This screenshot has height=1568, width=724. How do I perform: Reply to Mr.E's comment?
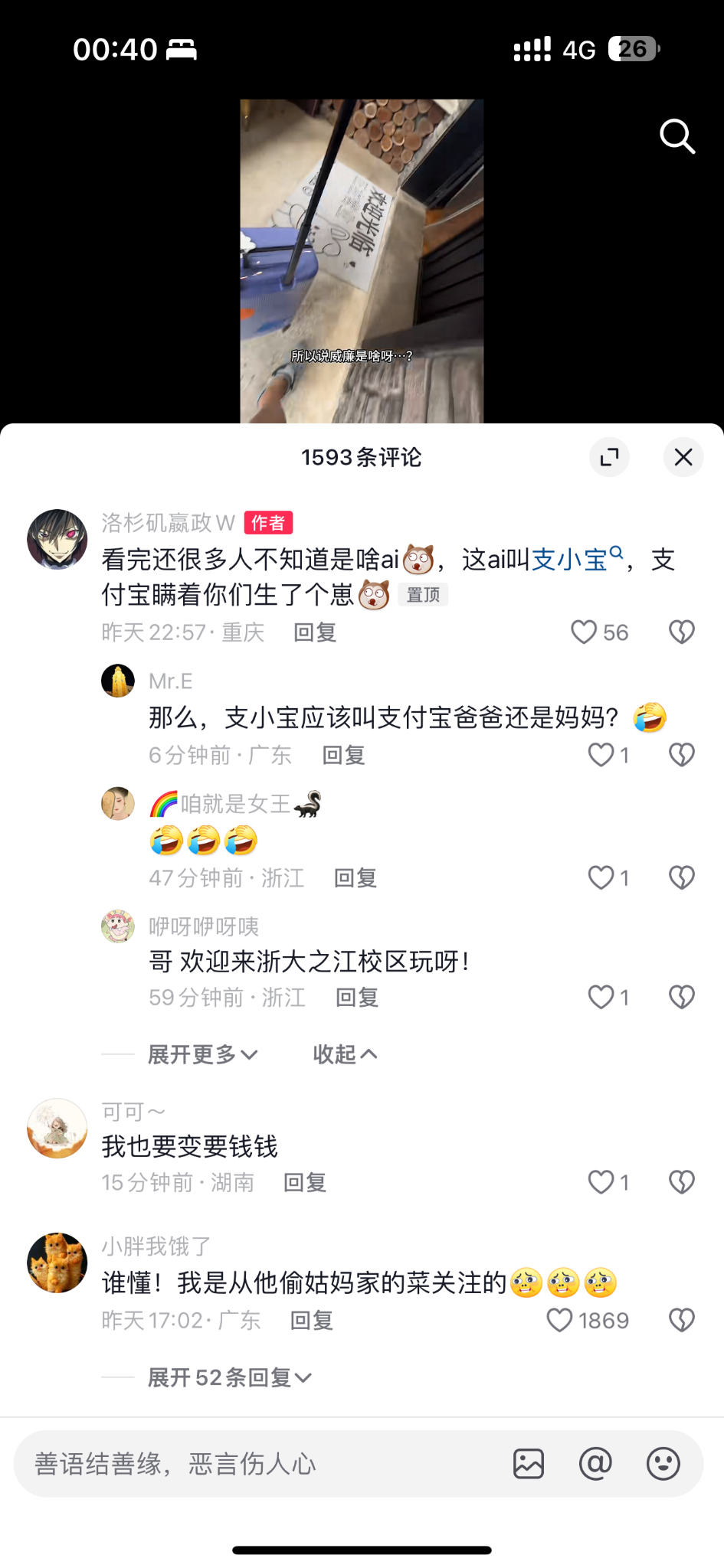343,756
